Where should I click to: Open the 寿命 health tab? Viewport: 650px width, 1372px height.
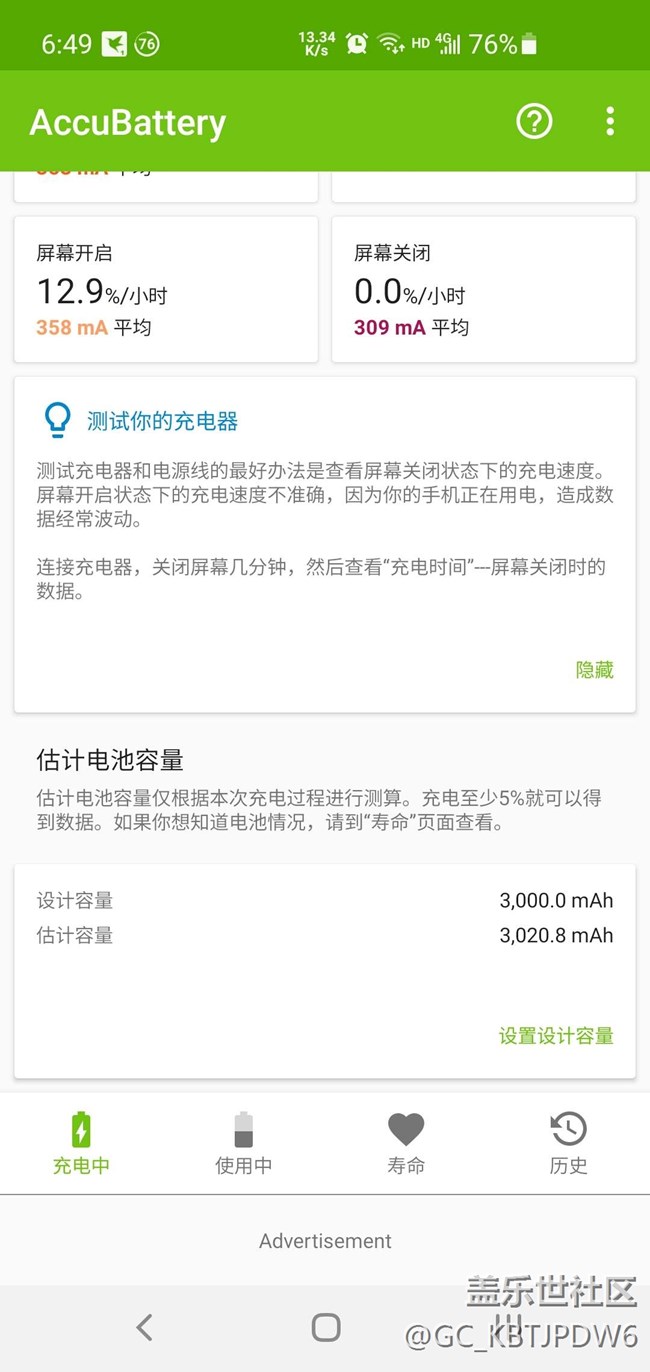pos(406,1142)
